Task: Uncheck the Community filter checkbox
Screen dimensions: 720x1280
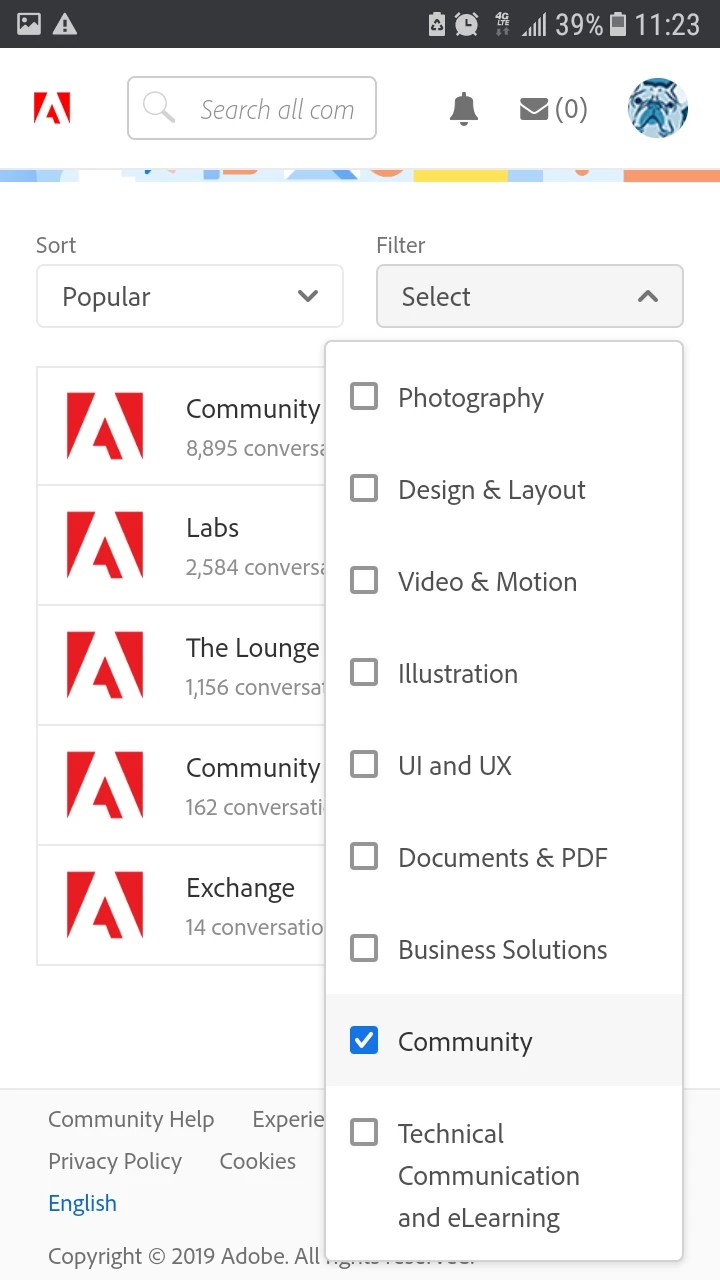Action: (364, 1041)
